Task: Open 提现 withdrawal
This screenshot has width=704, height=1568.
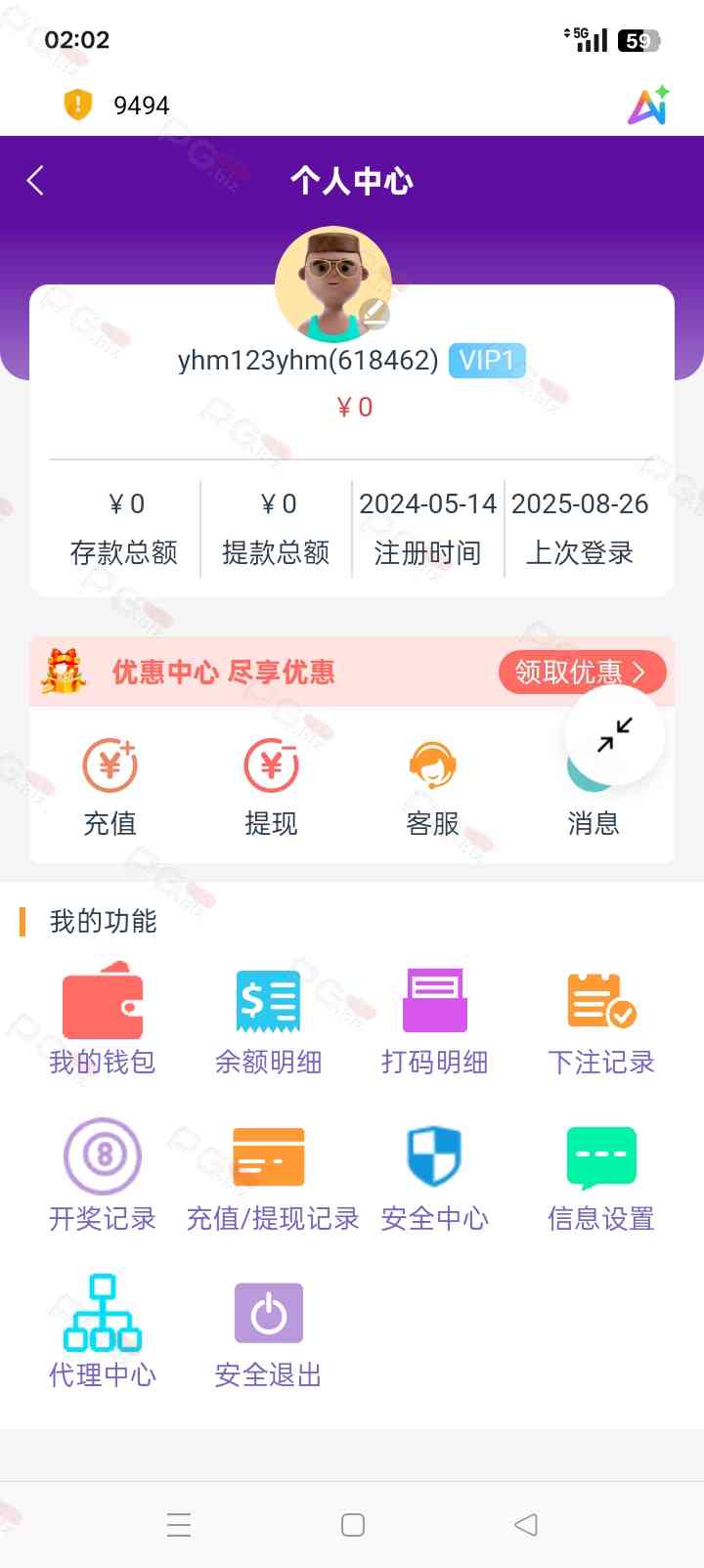Action: (x=271, y=787)
